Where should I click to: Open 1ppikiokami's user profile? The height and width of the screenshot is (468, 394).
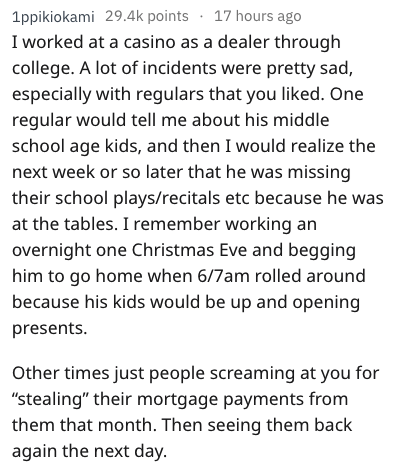(x=53, y=17)
